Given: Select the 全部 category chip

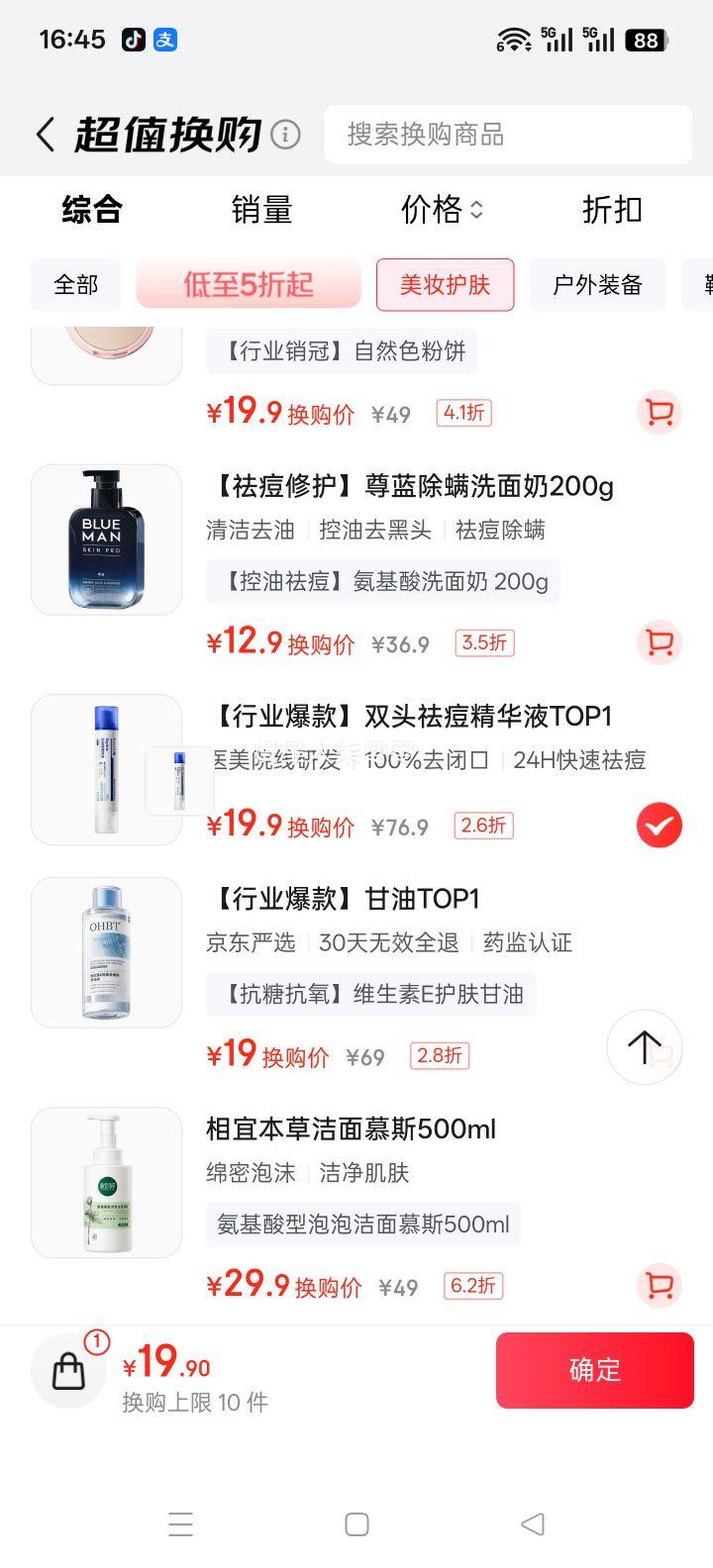Looking at the screenshot, I should 76,285.
